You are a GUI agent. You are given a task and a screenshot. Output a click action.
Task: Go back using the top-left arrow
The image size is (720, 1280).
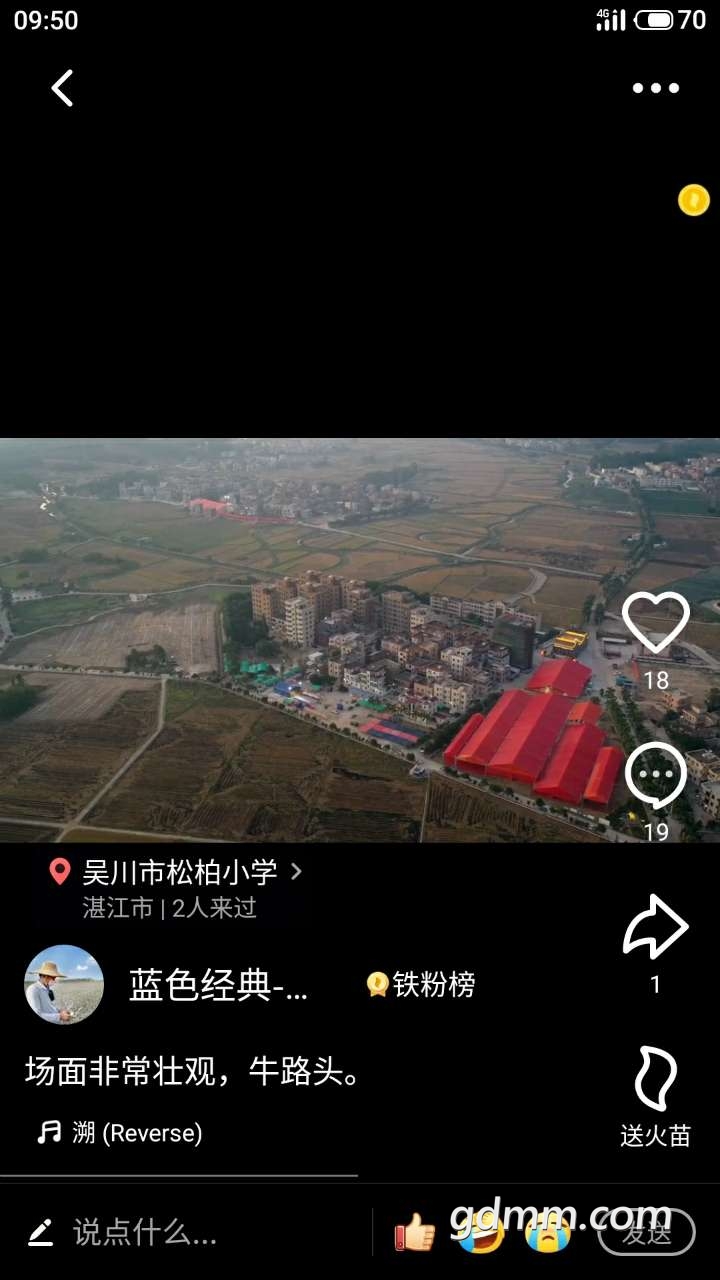62,88
